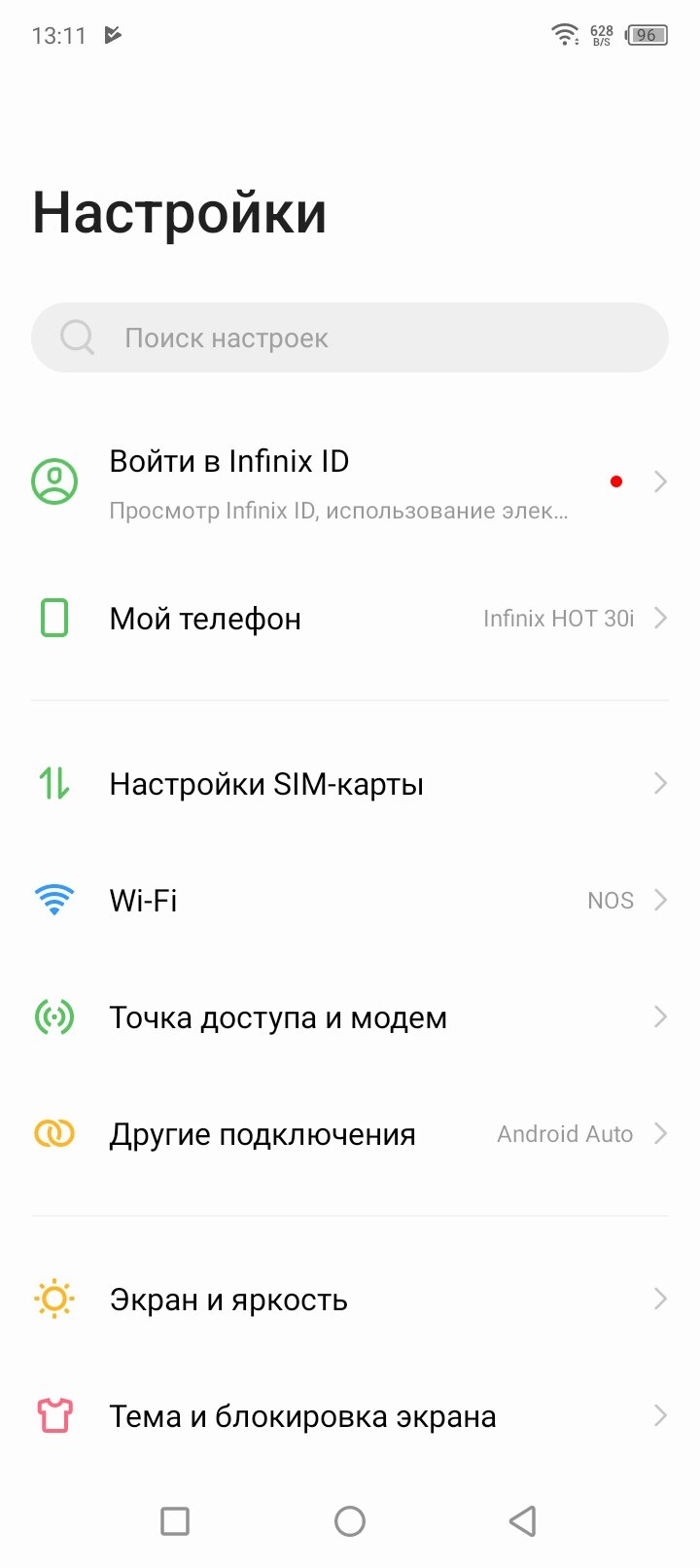Image resolution: width=700 pixels, height=1568 pixels.
Task: Open Точка доступа и модем
Action: [350, 1017]
